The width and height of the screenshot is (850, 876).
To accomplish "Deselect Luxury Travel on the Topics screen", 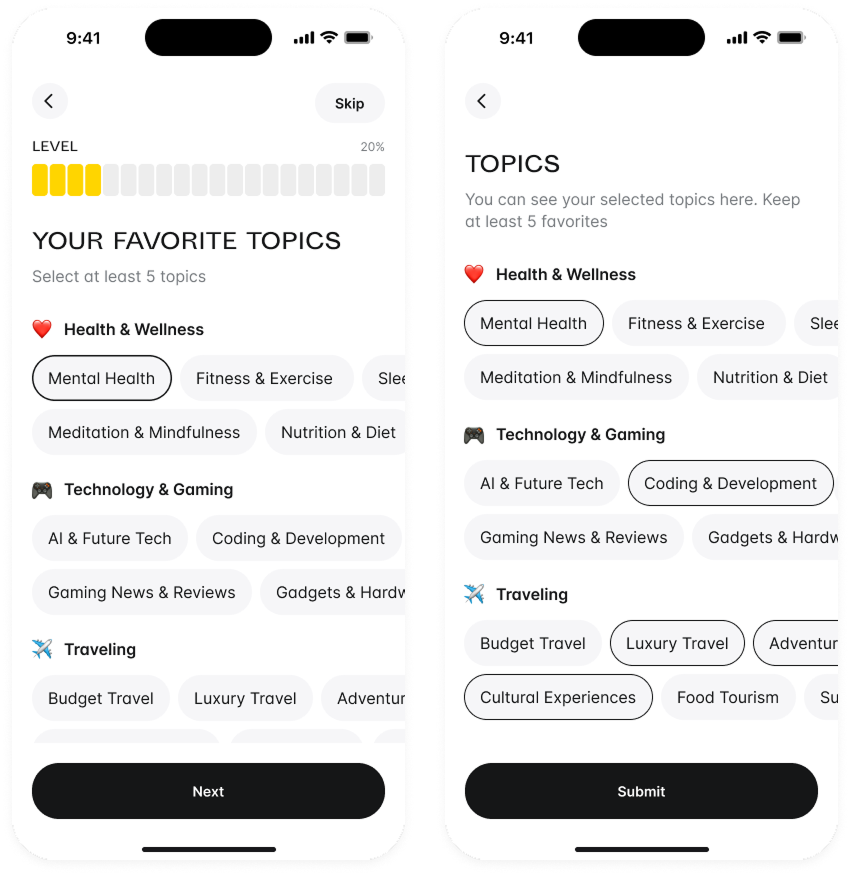I will 677,643.
